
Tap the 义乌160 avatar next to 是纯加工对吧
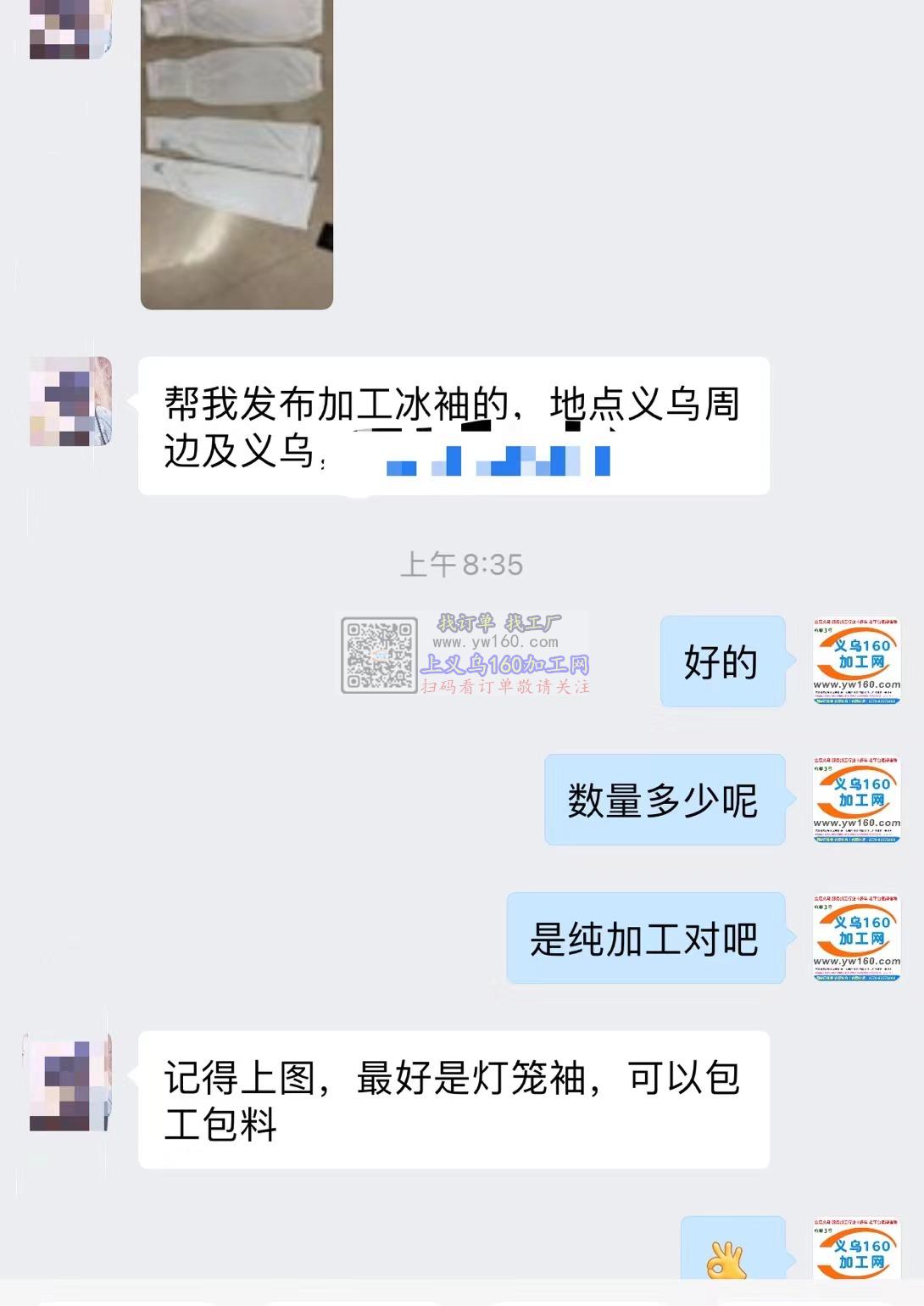click(x=856, y=937)
